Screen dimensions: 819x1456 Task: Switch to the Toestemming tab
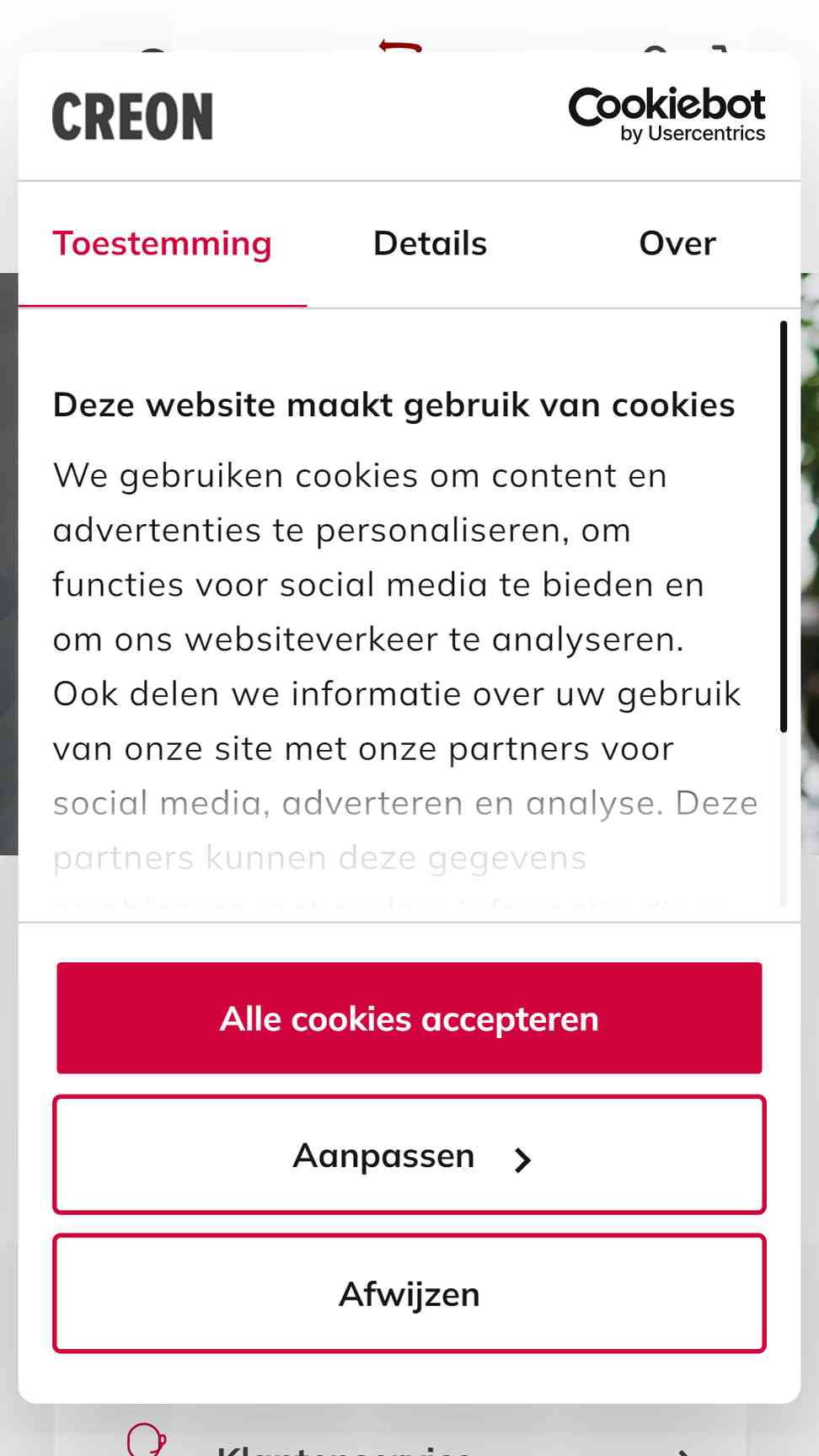pos(163,244)
